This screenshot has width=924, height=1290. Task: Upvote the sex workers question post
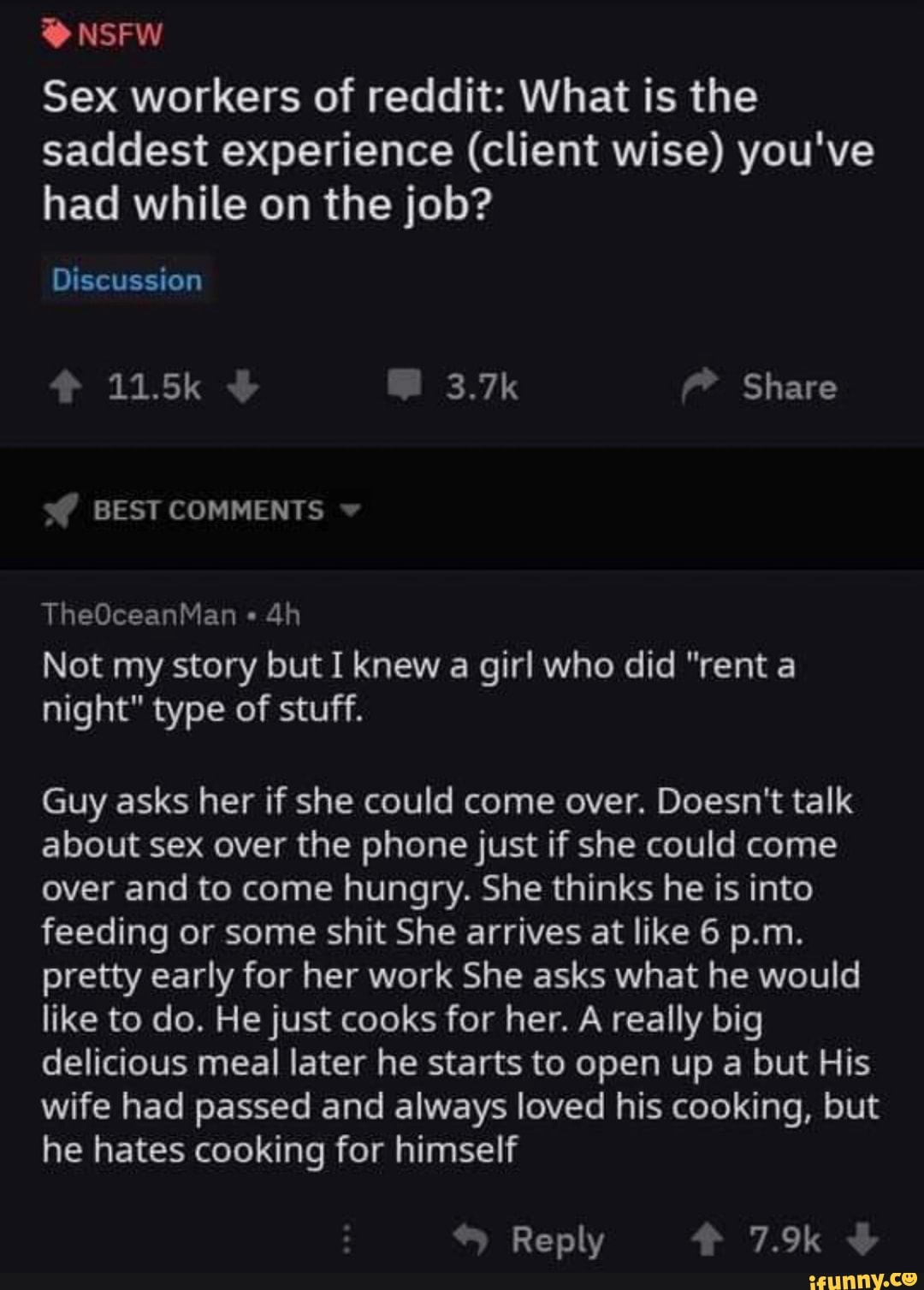(65, 388)
